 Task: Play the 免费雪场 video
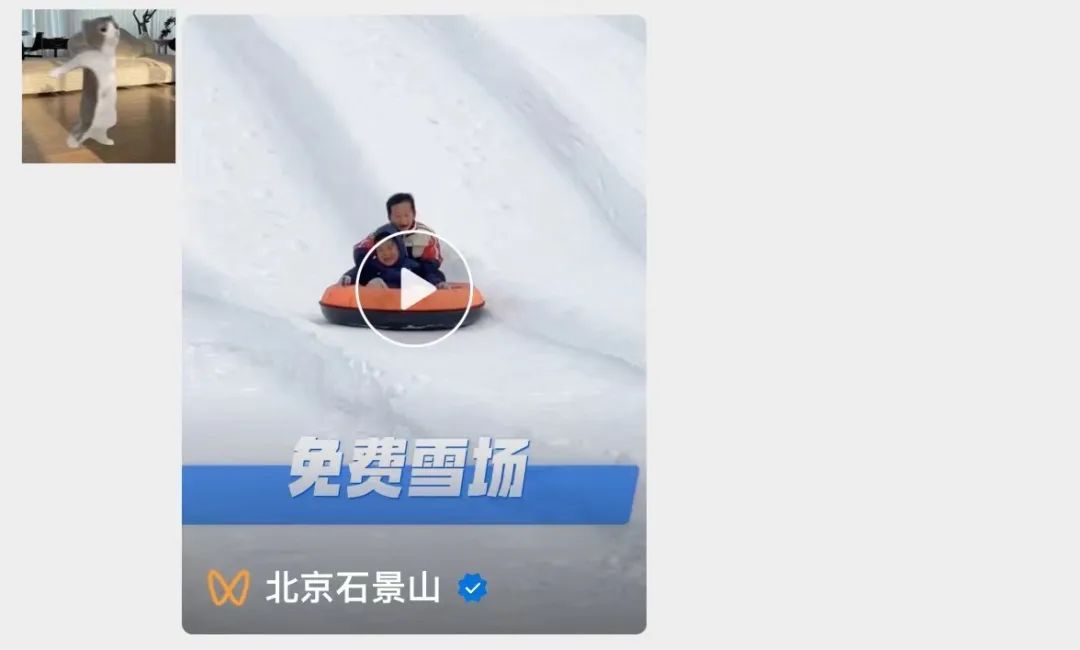point(413,289)
